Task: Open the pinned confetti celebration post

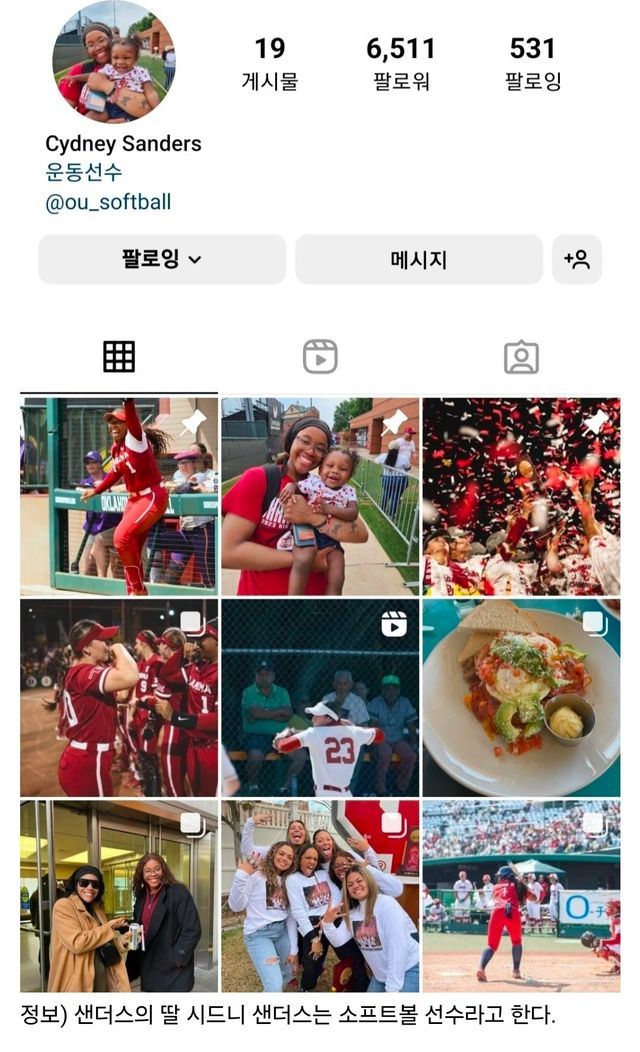Action: pos(521,496)
